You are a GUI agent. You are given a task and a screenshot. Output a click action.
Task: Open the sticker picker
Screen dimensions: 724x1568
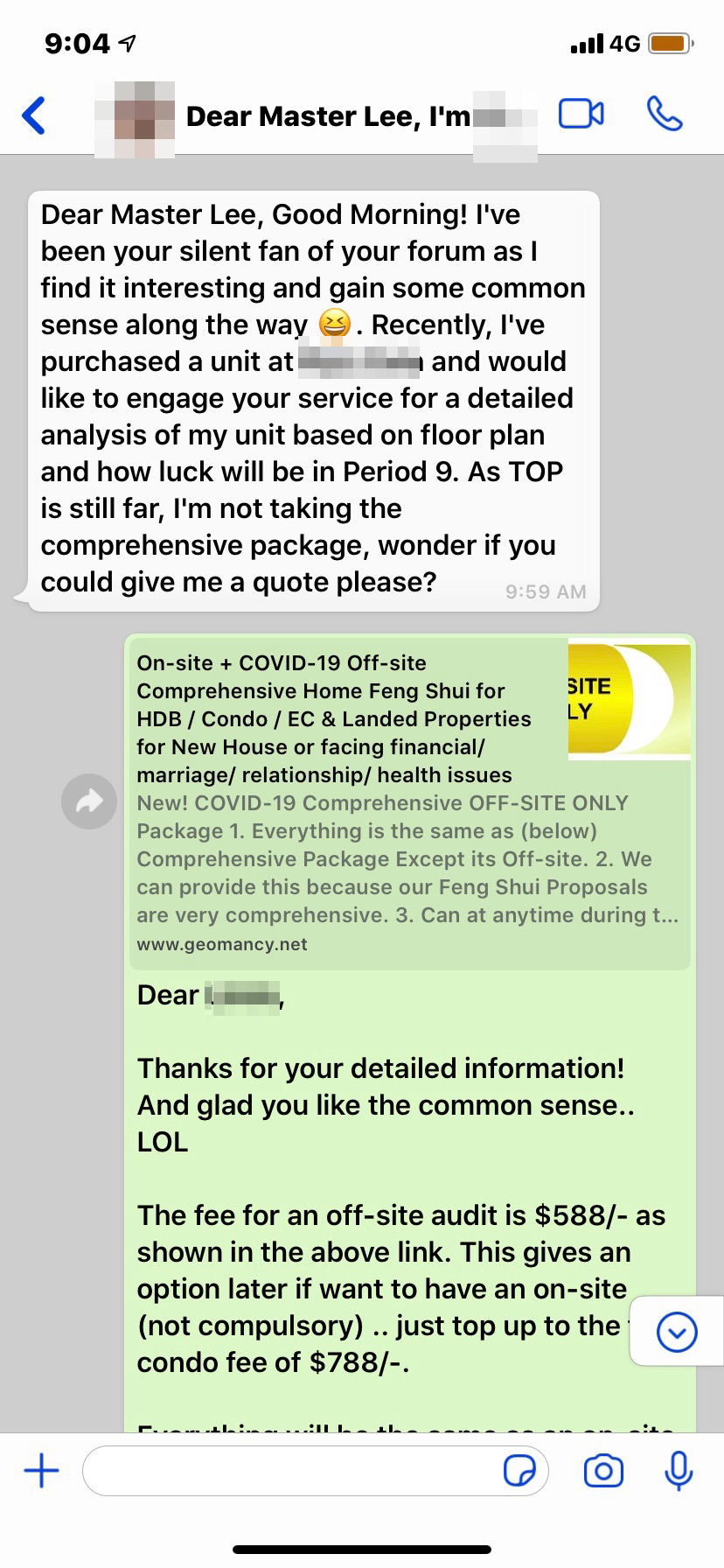pos(520,1471)
